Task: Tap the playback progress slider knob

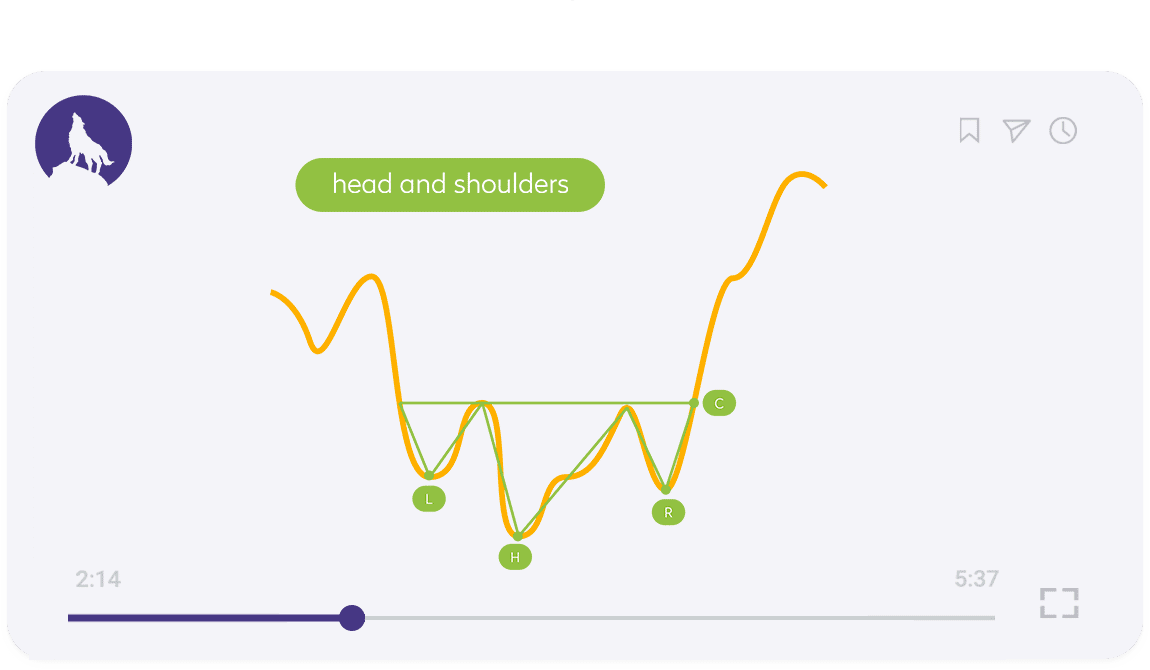Action: [352, 618]
